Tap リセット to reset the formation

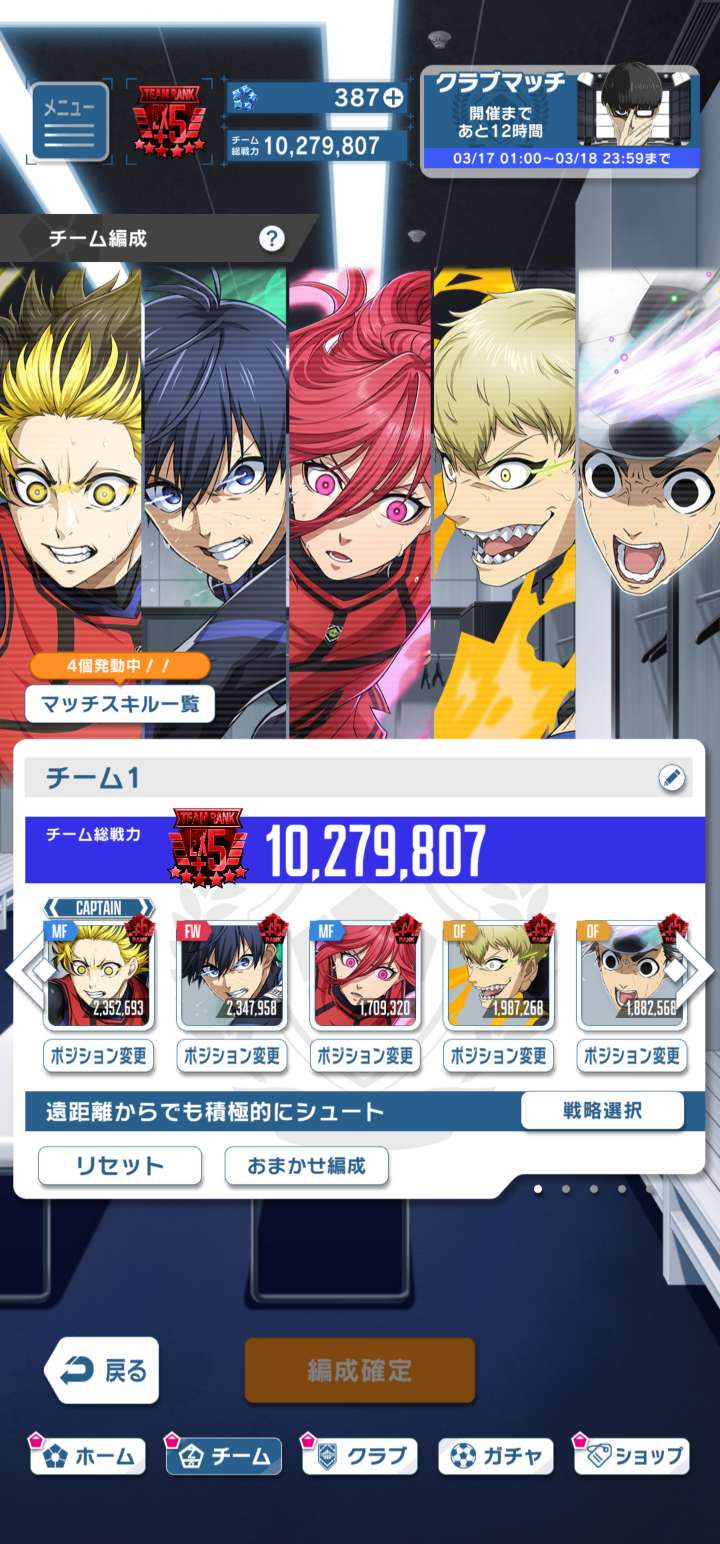(120, 1166)
